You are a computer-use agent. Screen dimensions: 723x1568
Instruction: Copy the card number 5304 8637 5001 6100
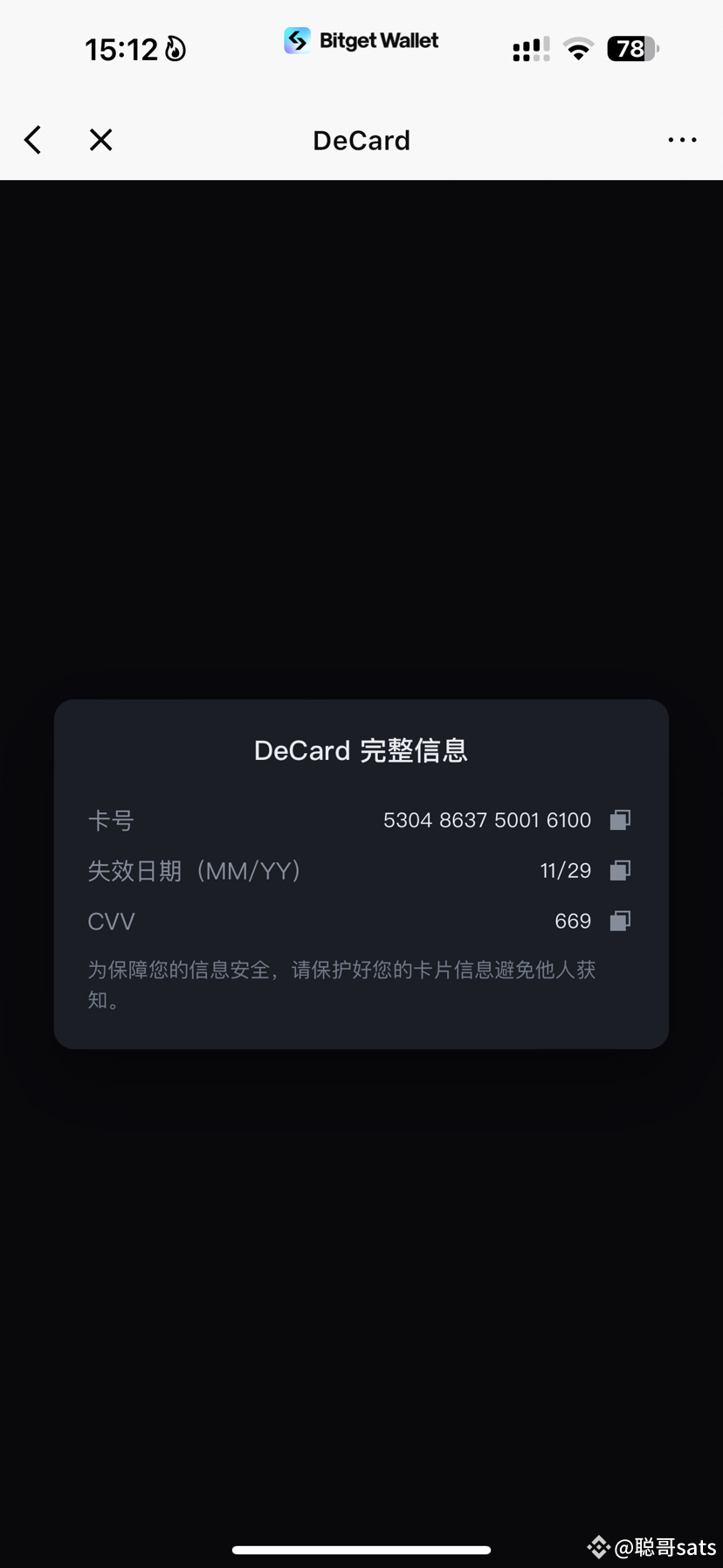(620, 819)
